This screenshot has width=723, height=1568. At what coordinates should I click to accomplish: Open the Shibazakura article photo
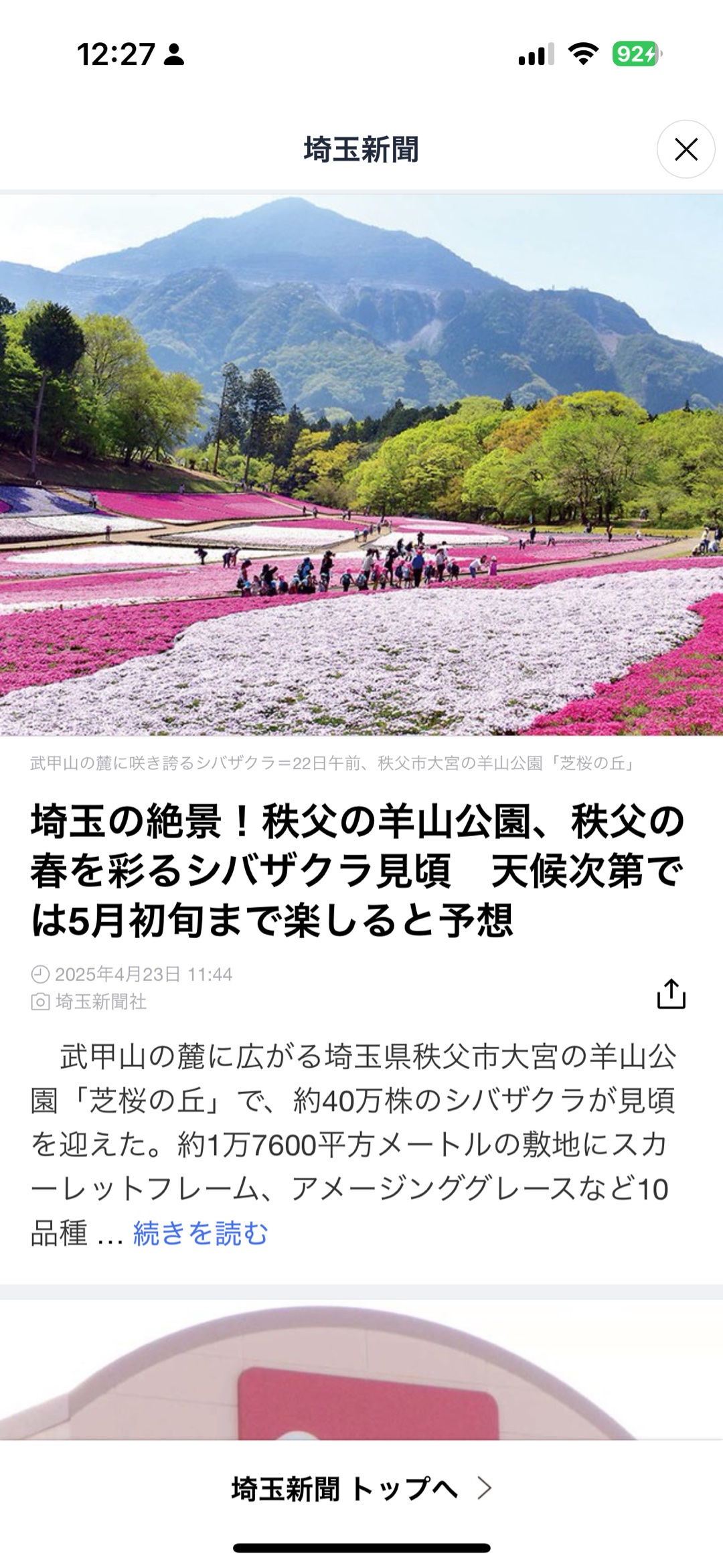click(361, 465)
